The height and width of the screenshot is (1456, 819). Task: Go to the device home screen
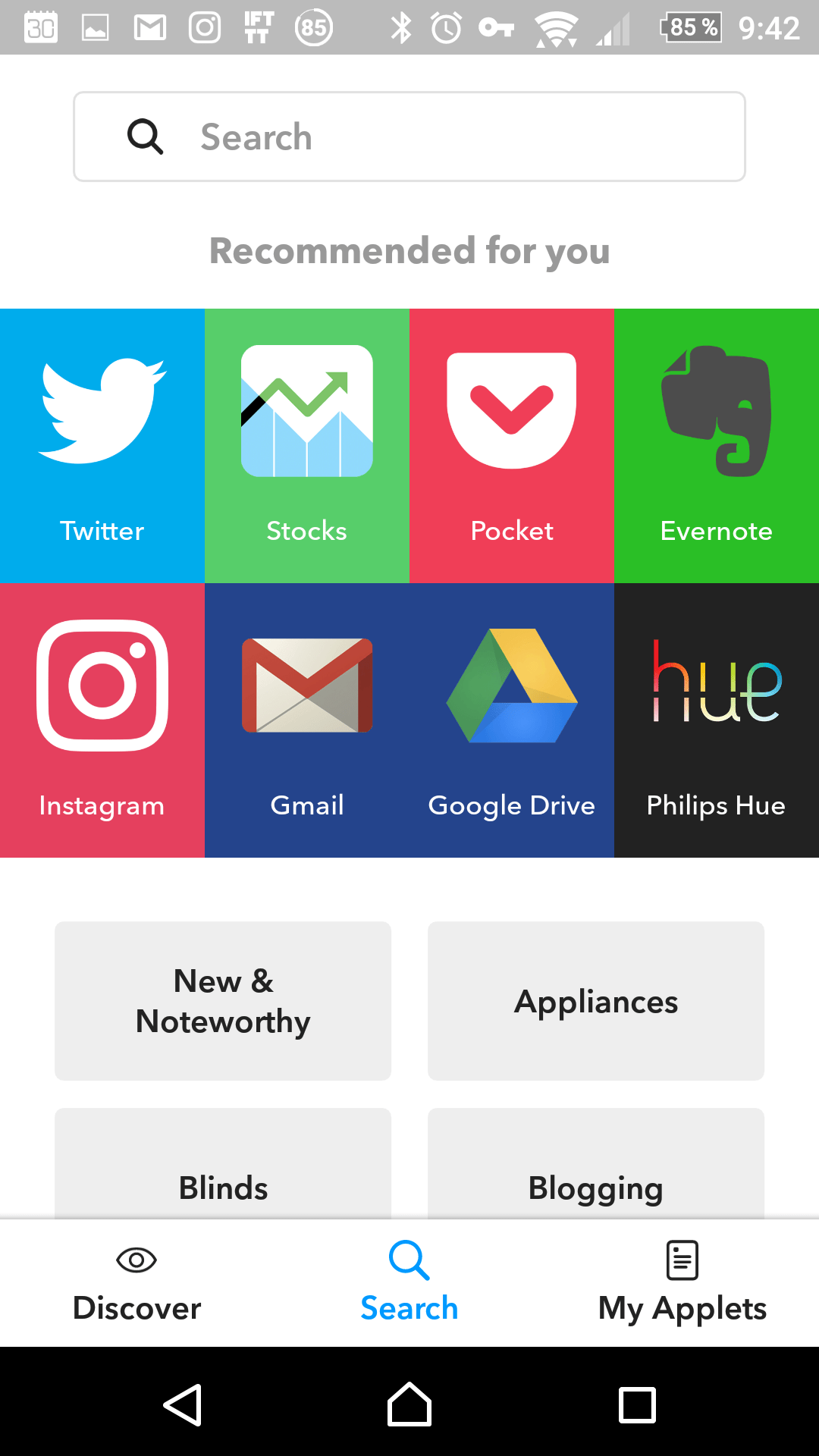click(x=409, y=1404)
